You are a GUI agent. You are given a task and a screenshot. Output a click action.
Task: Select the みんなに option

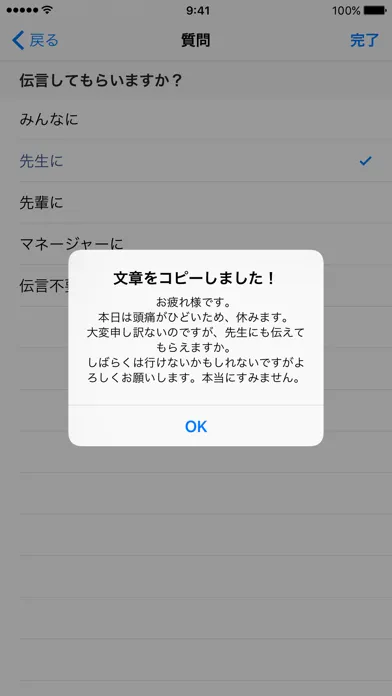tap(196, 119)
